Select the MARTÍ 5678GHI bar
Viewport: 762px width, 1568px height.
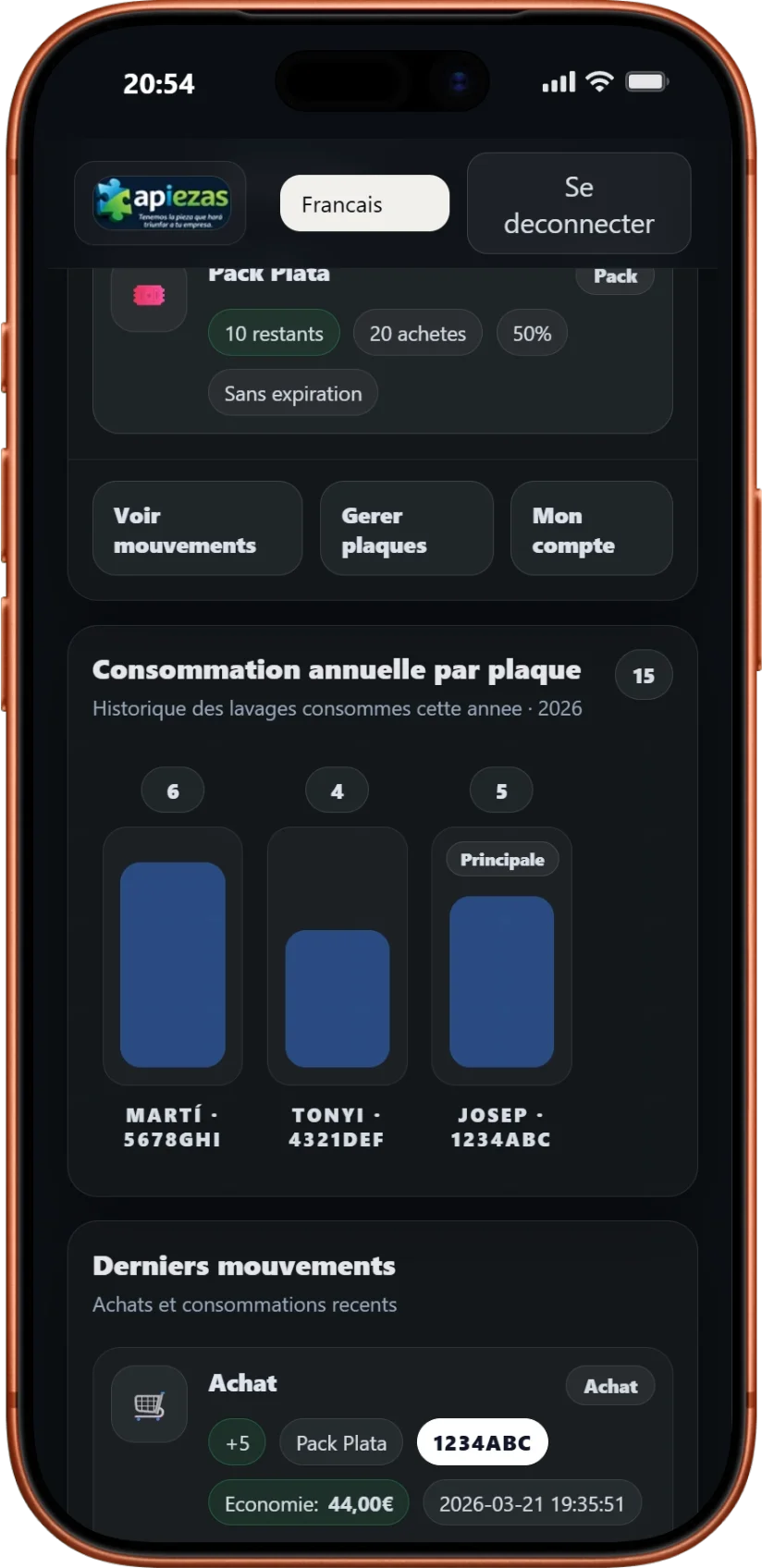point(173,963)
